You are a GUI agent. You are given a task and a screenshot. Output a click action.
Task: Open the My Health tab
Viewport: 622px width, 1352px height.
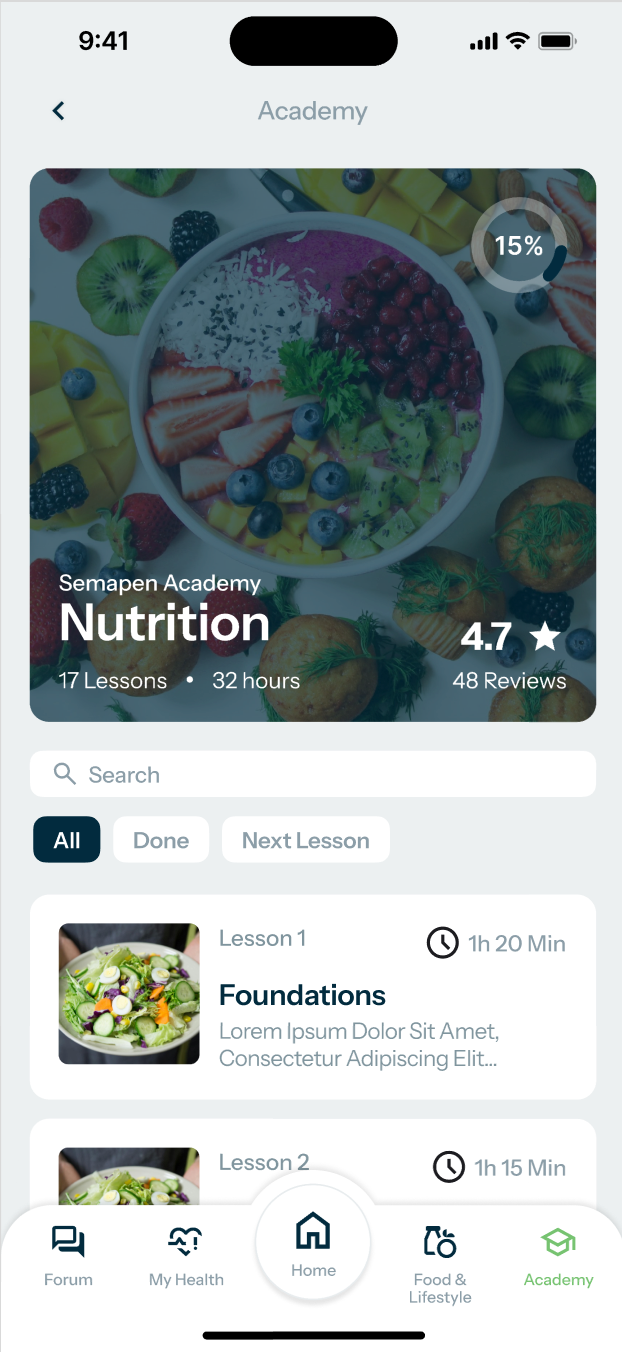pos(186,1256)
